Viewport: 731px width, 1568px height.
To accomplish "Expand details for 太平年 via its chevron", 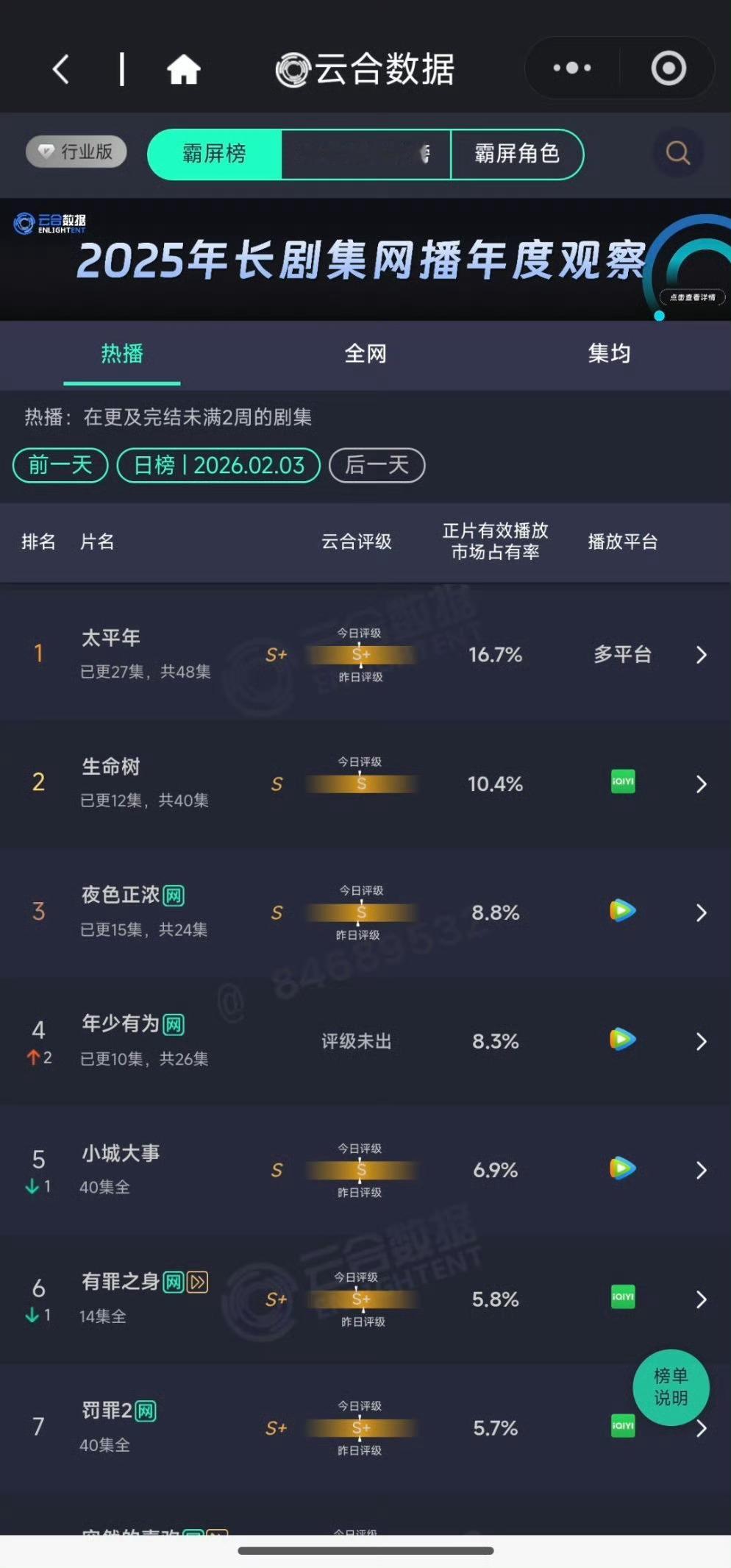I will tap(701, 655).
